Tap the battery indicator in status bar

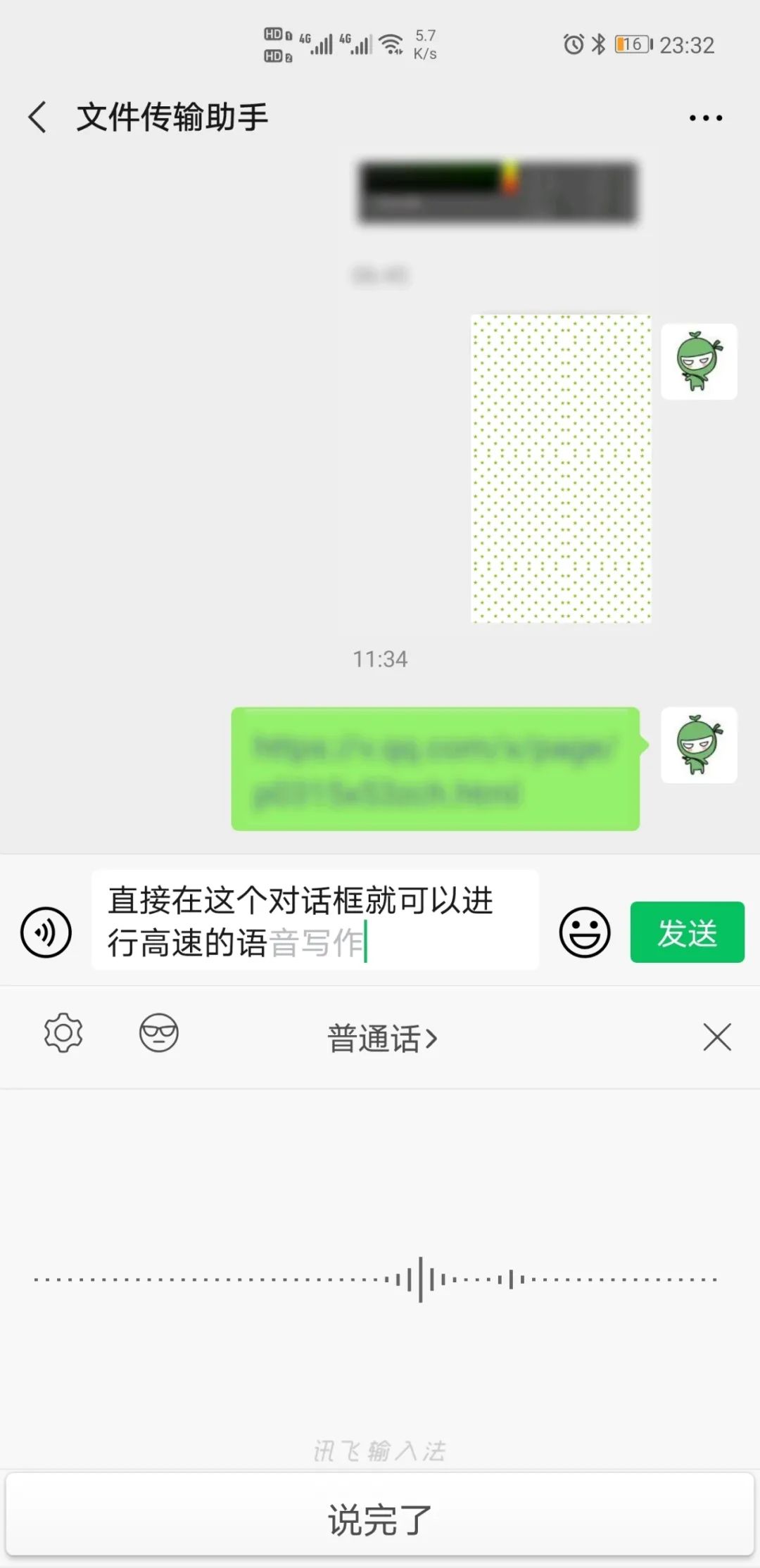[x=628, y=44]
